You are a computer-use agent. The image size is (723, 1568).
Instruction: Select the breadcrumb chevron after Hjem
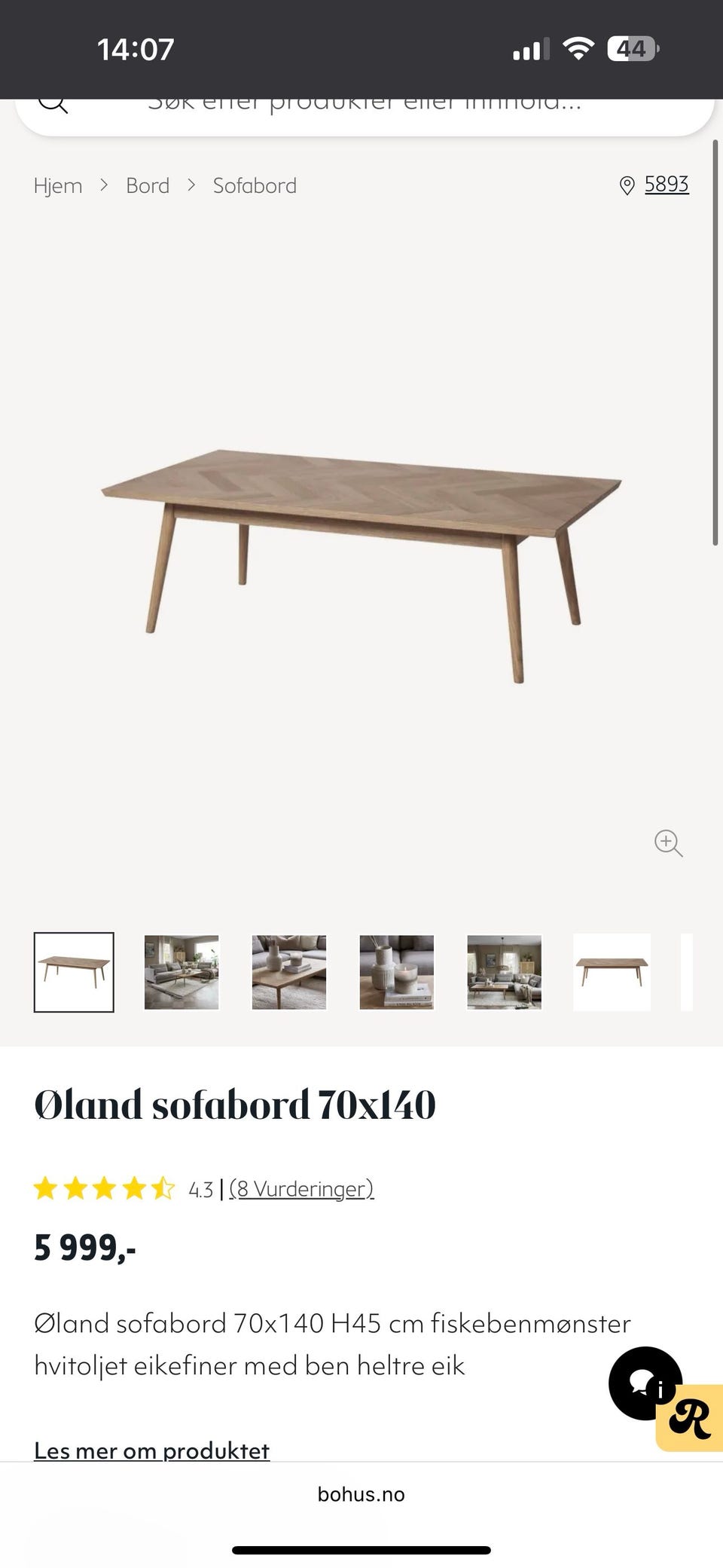tap(103, 185)
